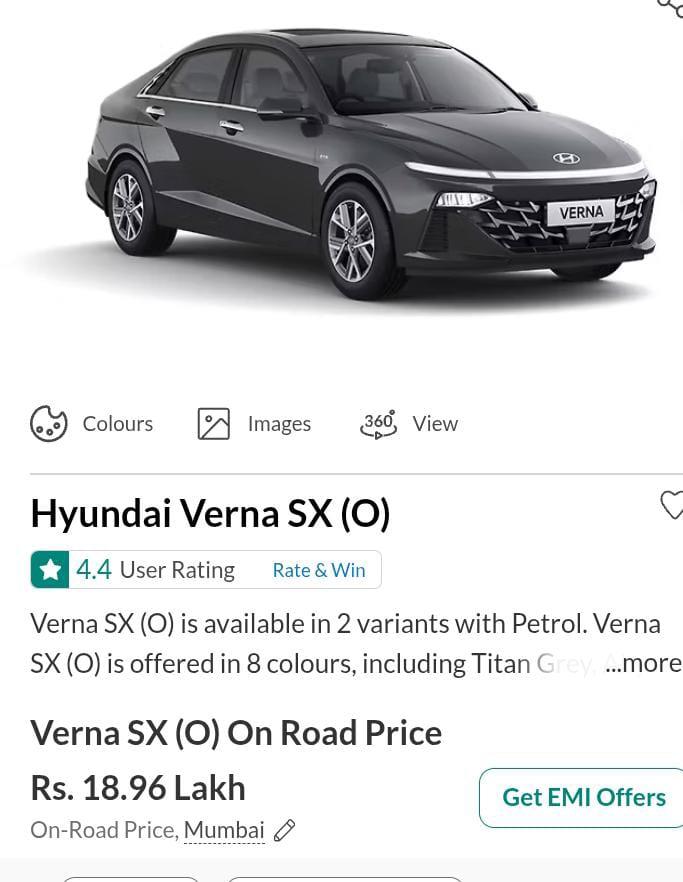Add Verna SX (O) to favourites
The height and width of the screenshot is (882, 683).
point(672,506)
